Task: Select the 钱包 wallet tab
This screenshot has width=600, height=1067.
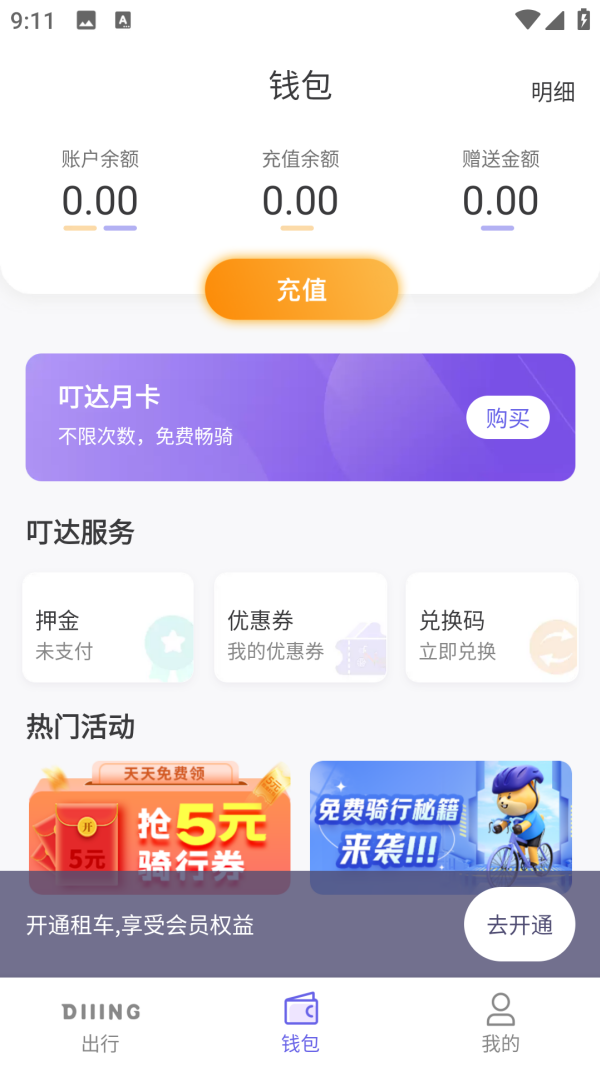Action: click(300, 1024)
